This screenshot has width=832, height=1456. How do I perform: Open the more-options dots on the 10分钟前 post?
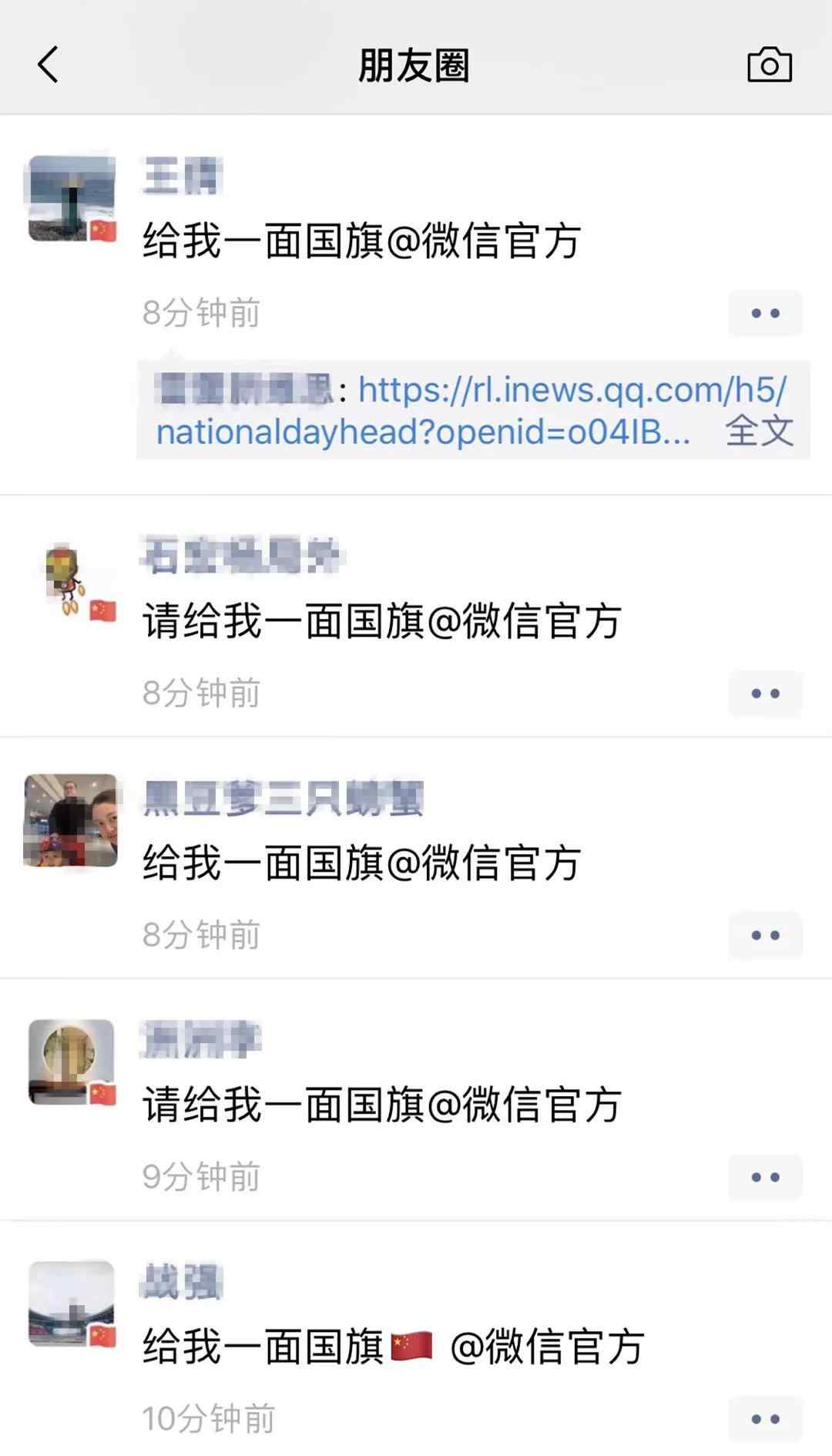click(765, 1419)
